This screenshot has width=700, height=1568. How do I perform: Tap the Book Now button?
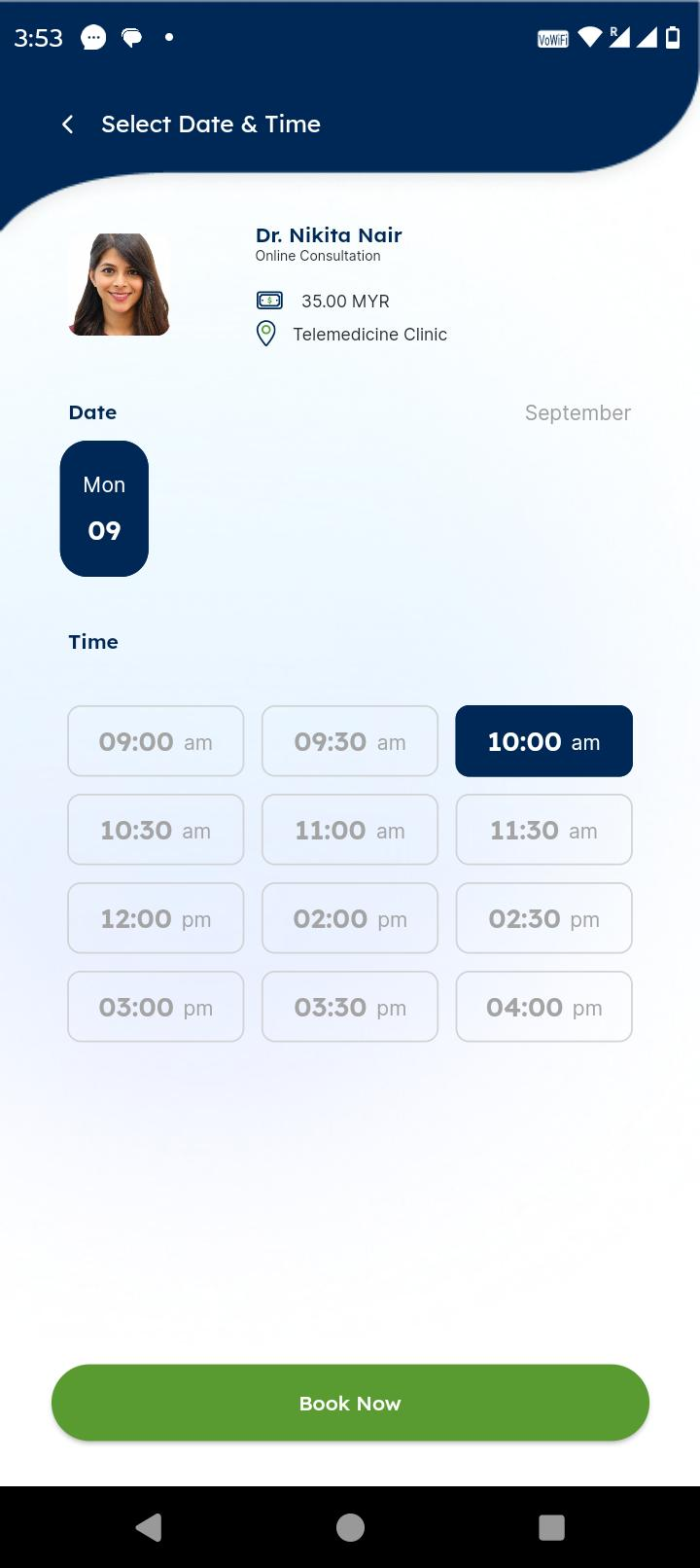coord(350,1403)
